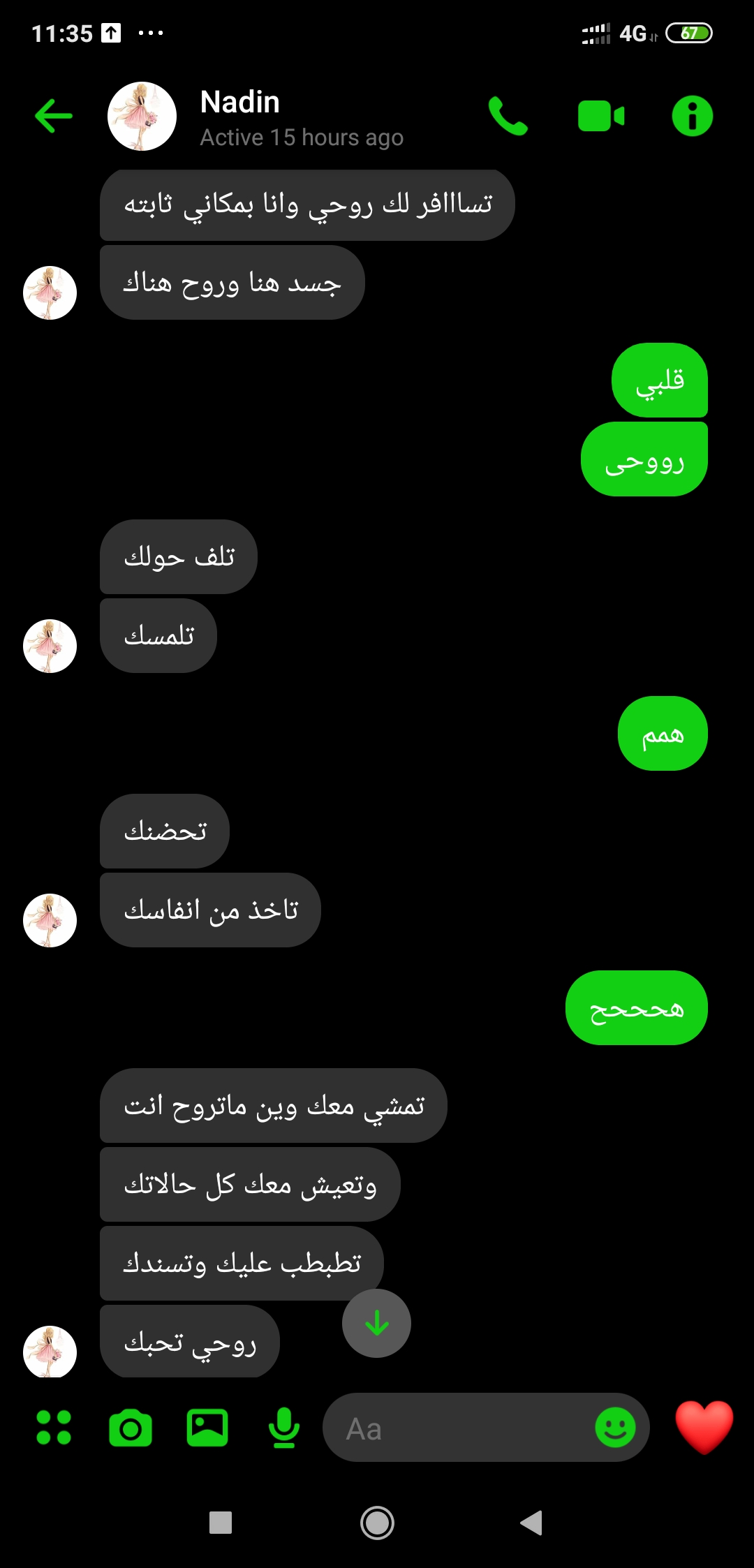Send a red heart reaction
The image size is (754, 1568).
704,1427
